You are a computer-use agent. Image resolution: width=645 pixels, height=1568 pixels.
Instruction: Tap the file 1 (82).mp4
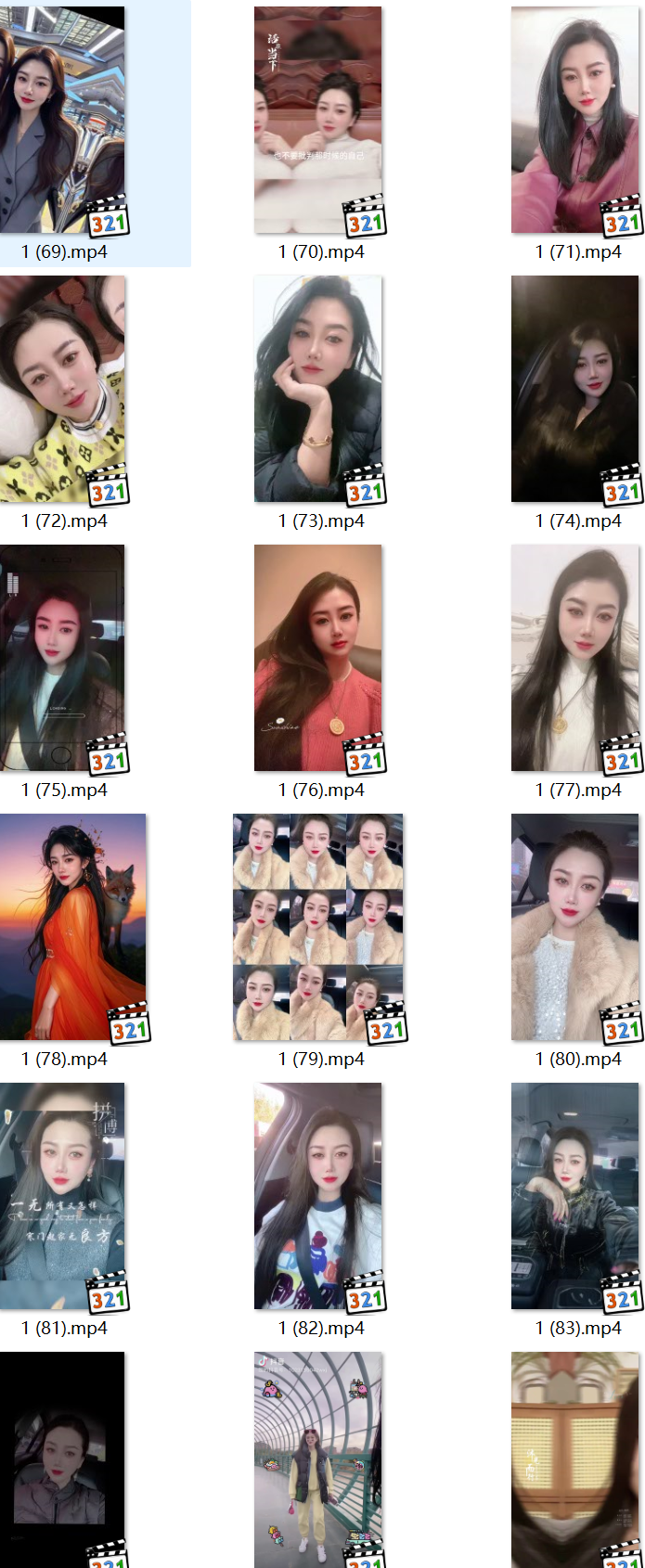tap(318, 1197)
